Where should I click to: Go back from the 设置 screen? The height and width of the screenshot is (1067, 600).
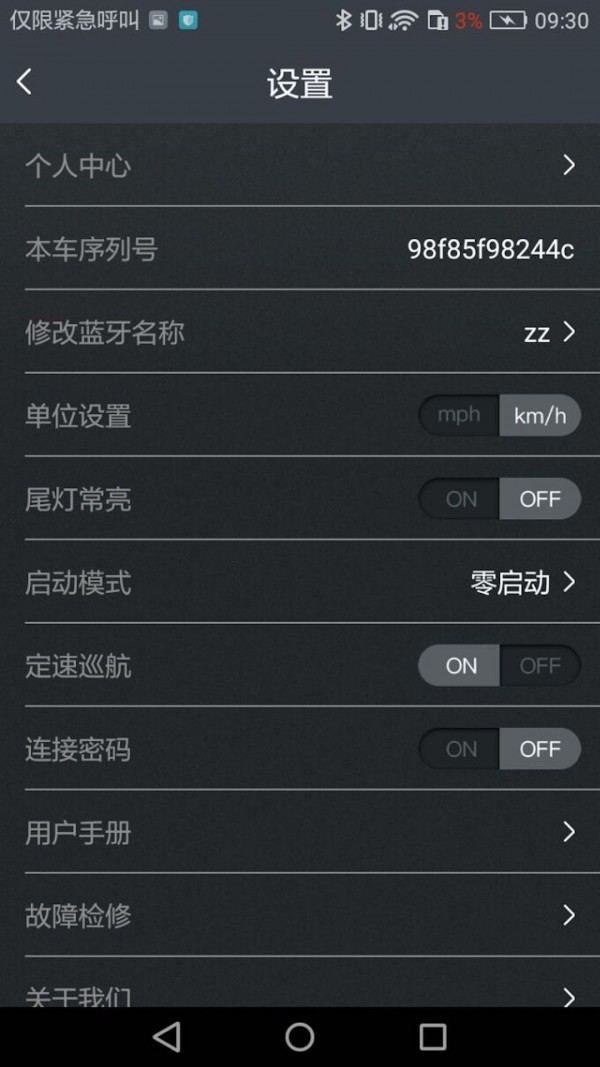25,83
